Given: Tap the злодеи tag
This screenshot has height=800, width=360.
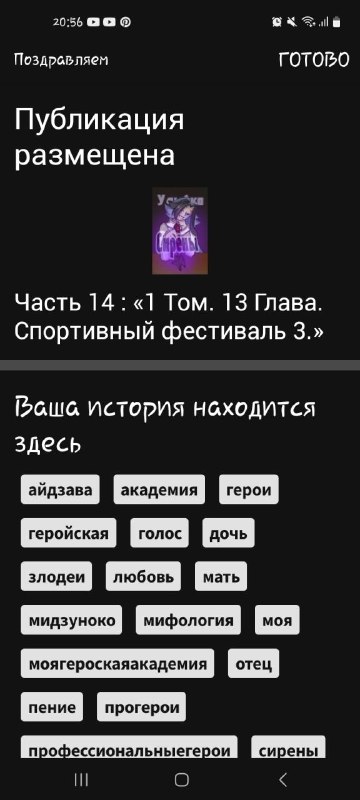Looking at the screenshot, I should (x=57, y=577).
